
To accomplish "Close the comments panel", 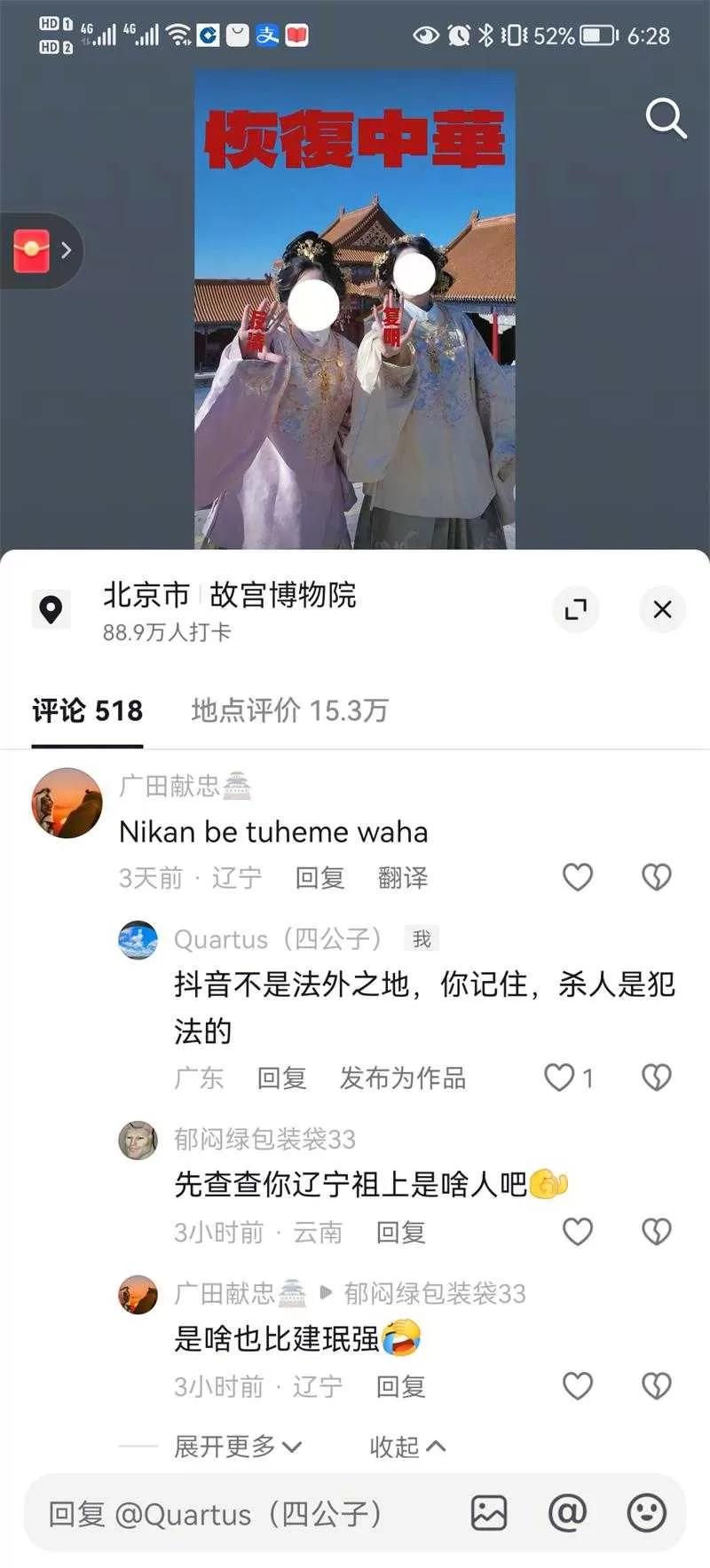I will pyautogui.click(x=662, y=609).
